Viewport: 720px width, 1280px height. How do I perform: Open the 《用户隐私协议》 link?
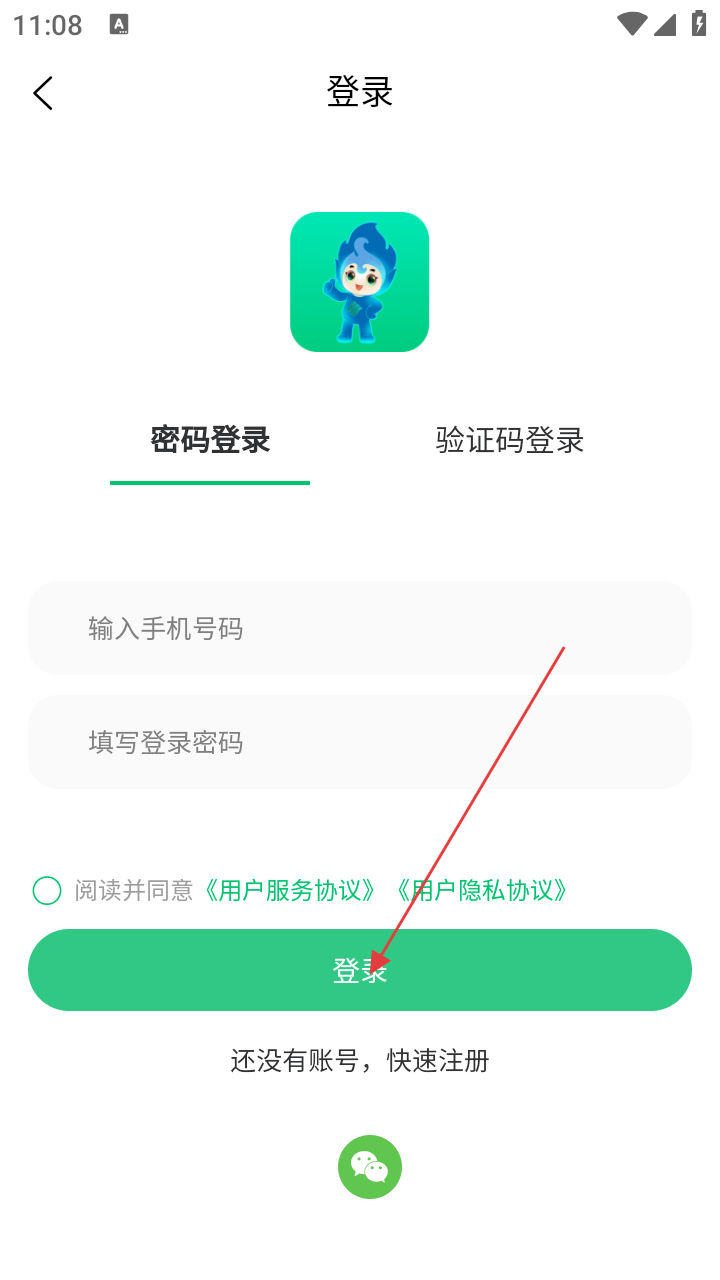[x=483, y=890]
